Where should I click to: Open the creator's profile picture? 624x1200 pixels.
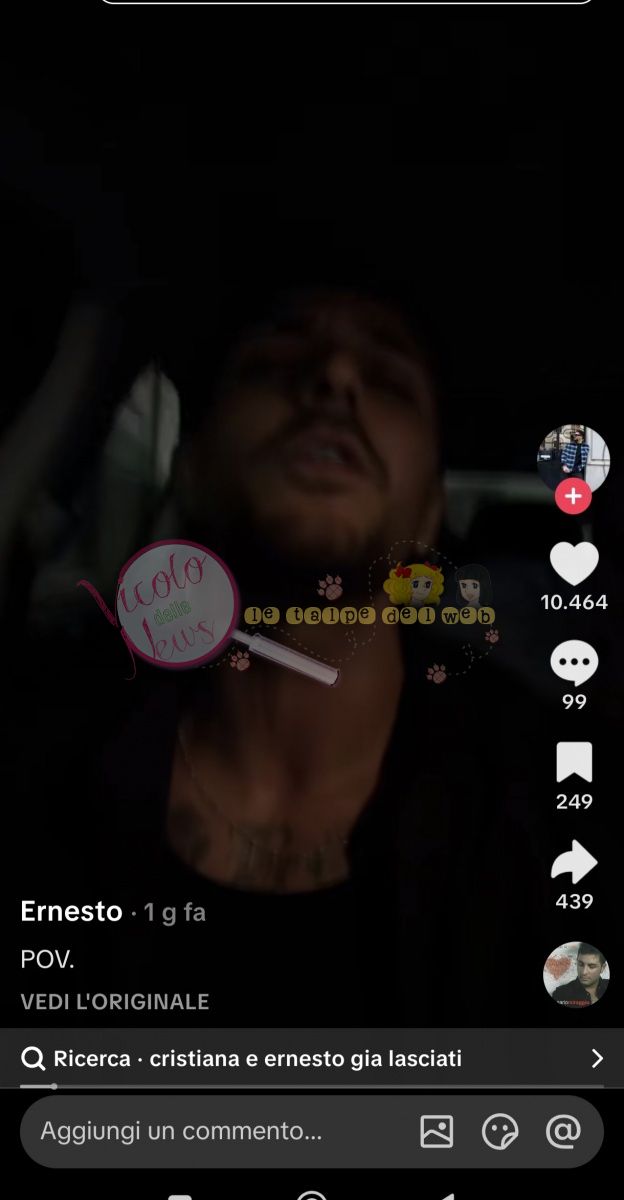[x=573, y=458]
